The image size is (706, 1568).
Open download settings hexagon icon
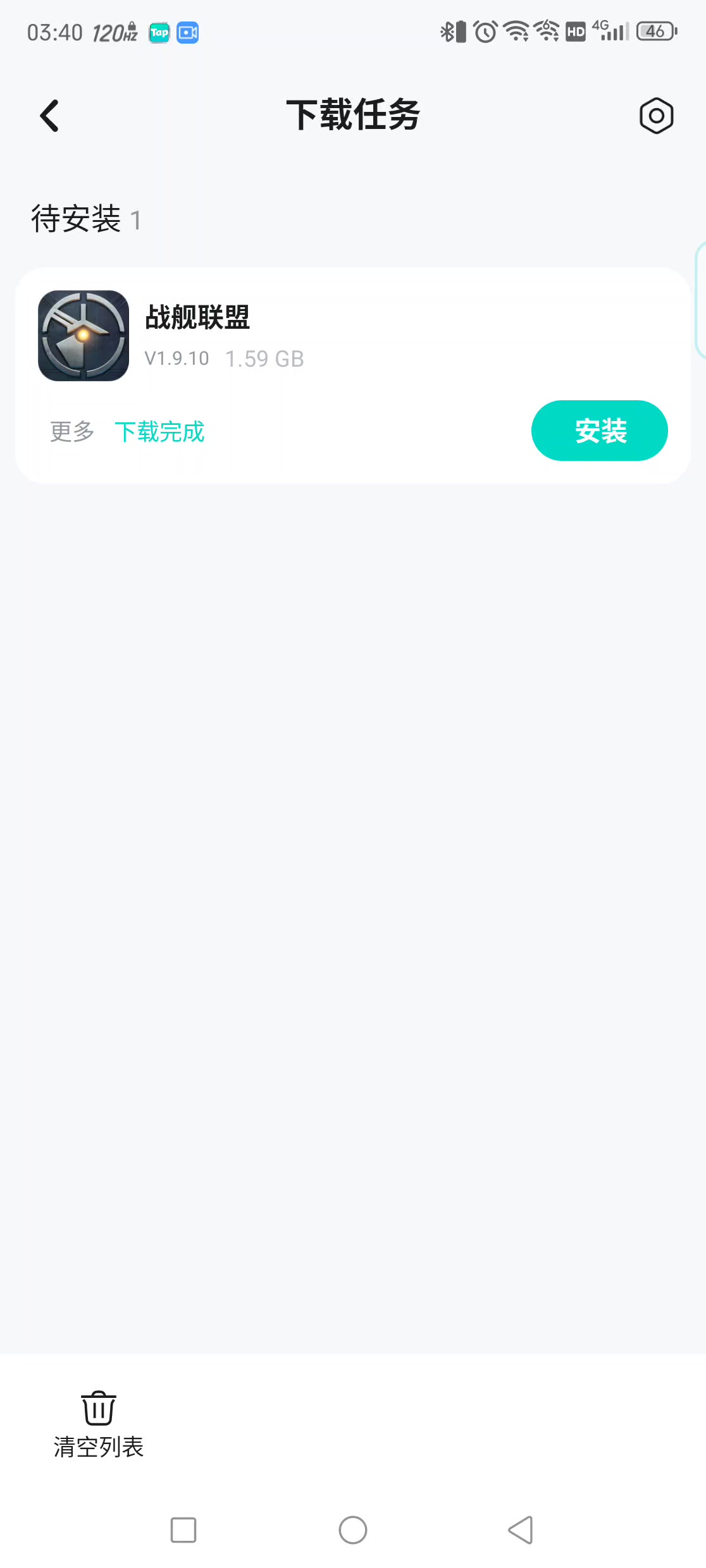[656, 116]
